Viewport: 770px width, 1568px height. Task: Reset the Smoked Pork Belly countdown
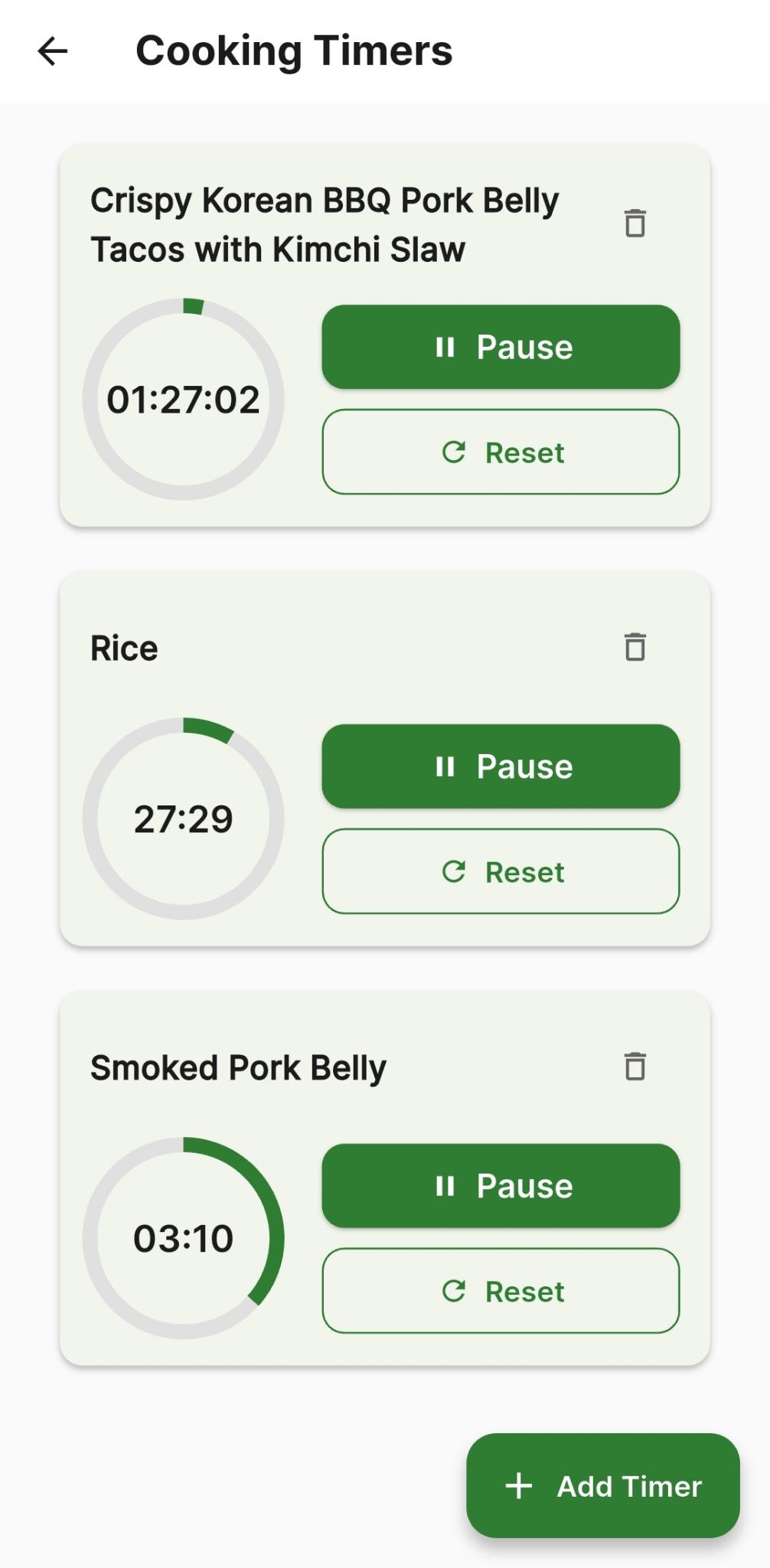click(x=501, y=1292)
